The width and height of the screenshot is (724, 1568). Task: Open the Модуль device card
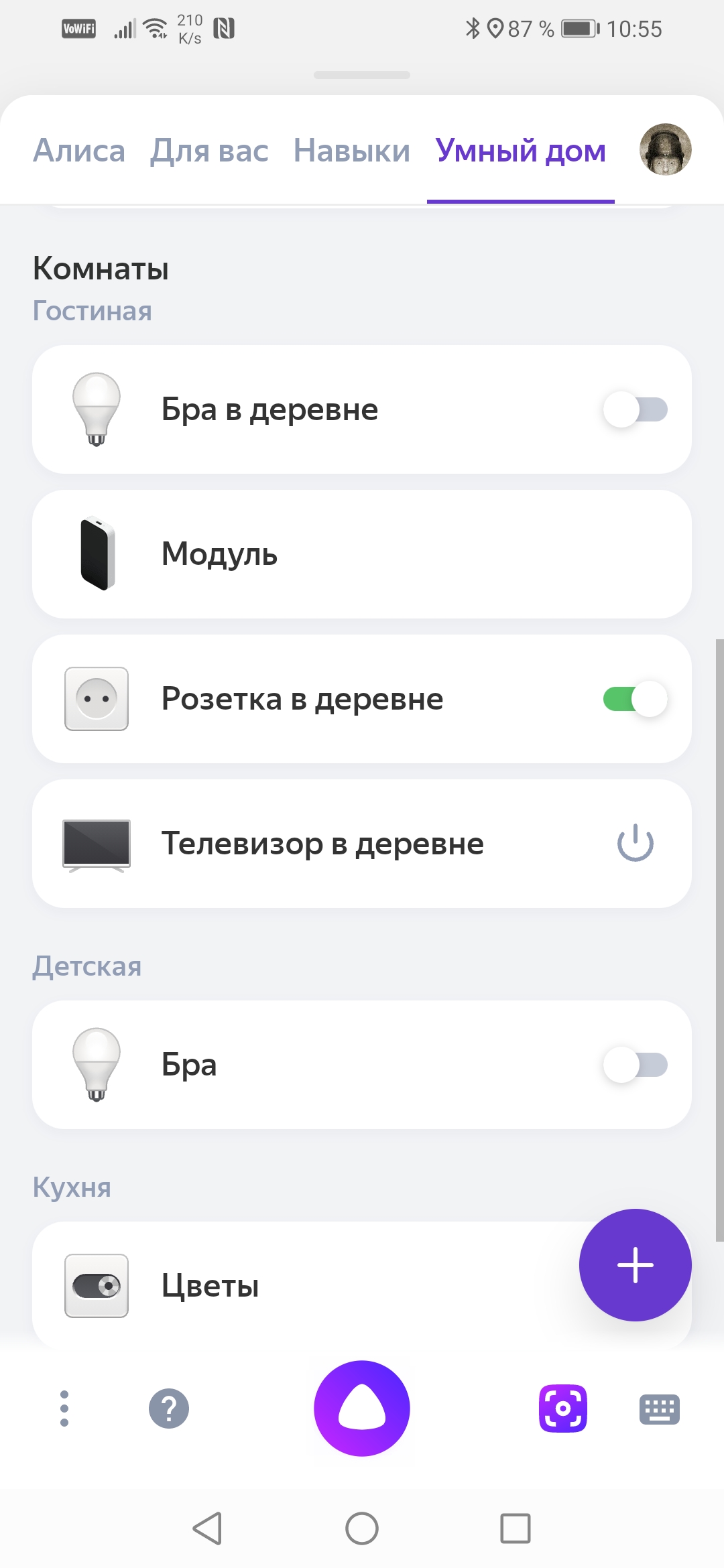click(x=362, y=554)
